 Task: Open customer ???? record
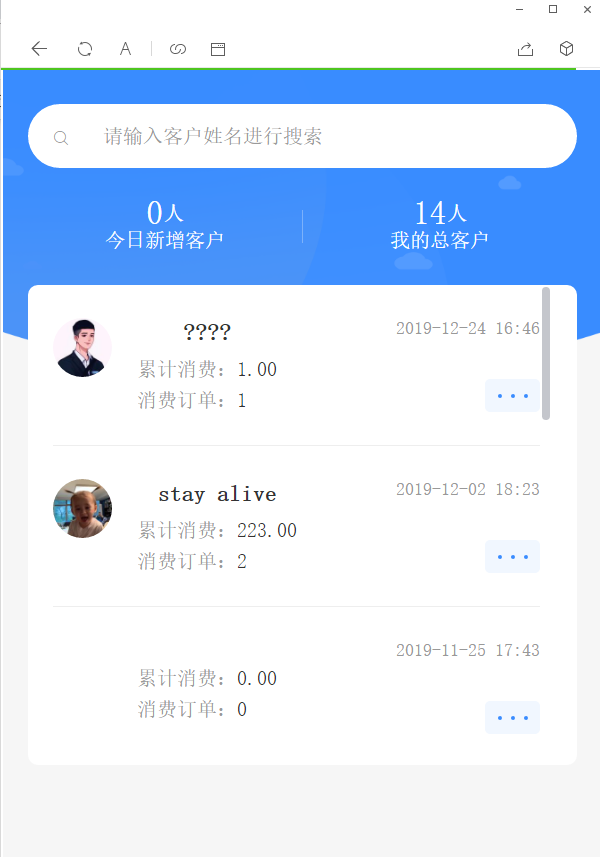click(207, 332)
